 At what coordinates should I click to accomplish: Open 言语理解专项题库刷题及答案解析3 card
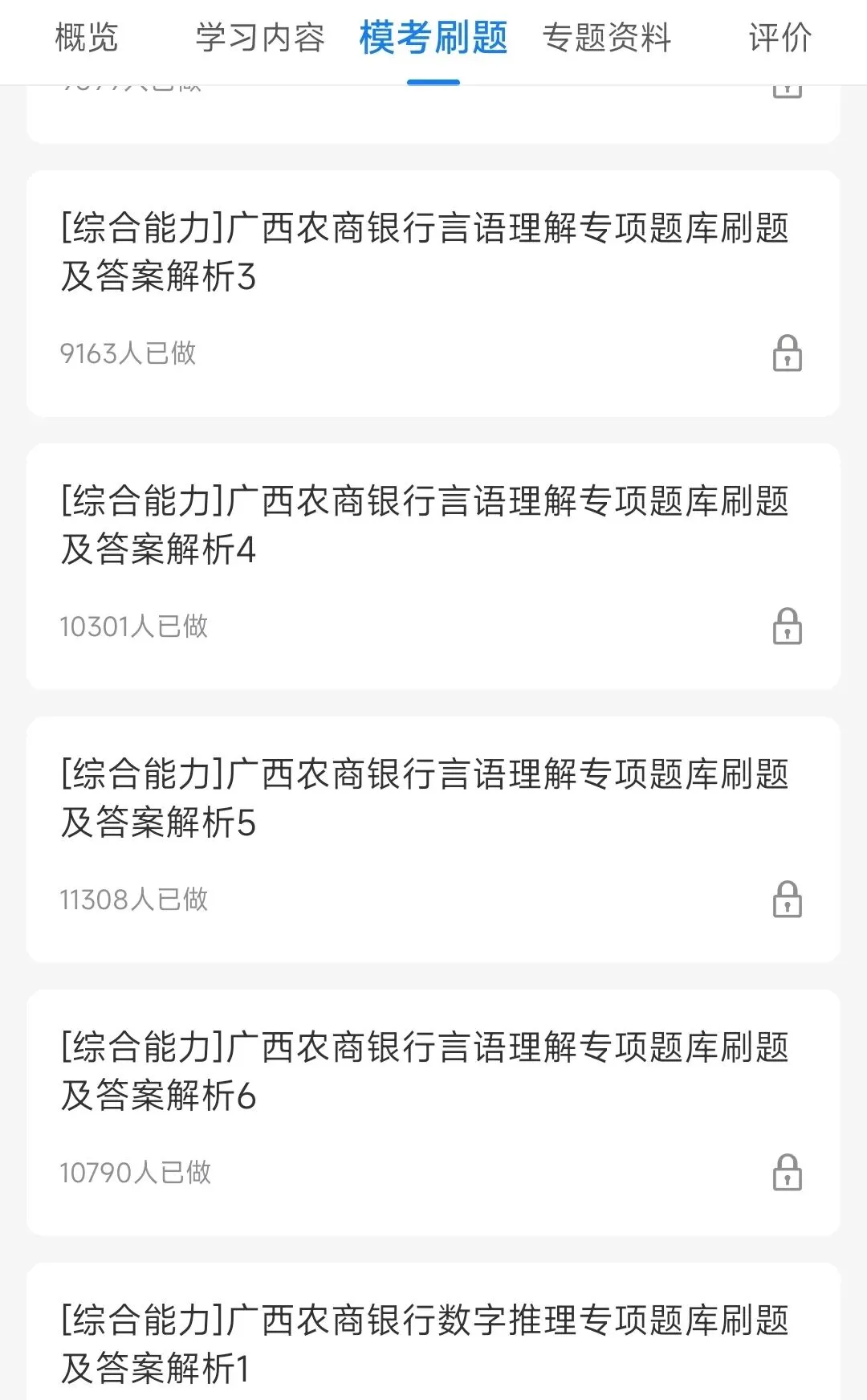pos(425,252)
